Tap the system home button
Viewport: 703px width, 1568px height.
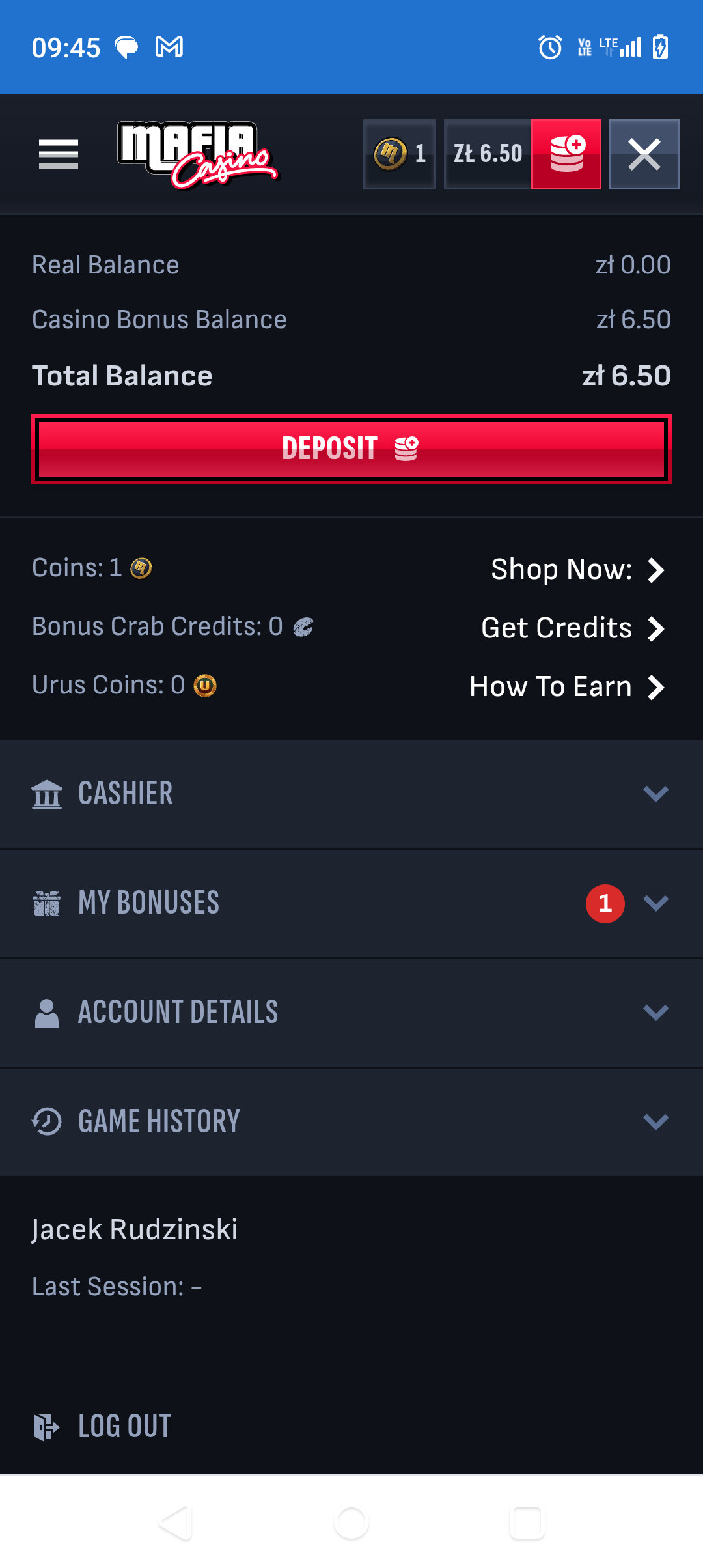[351, 1523]
